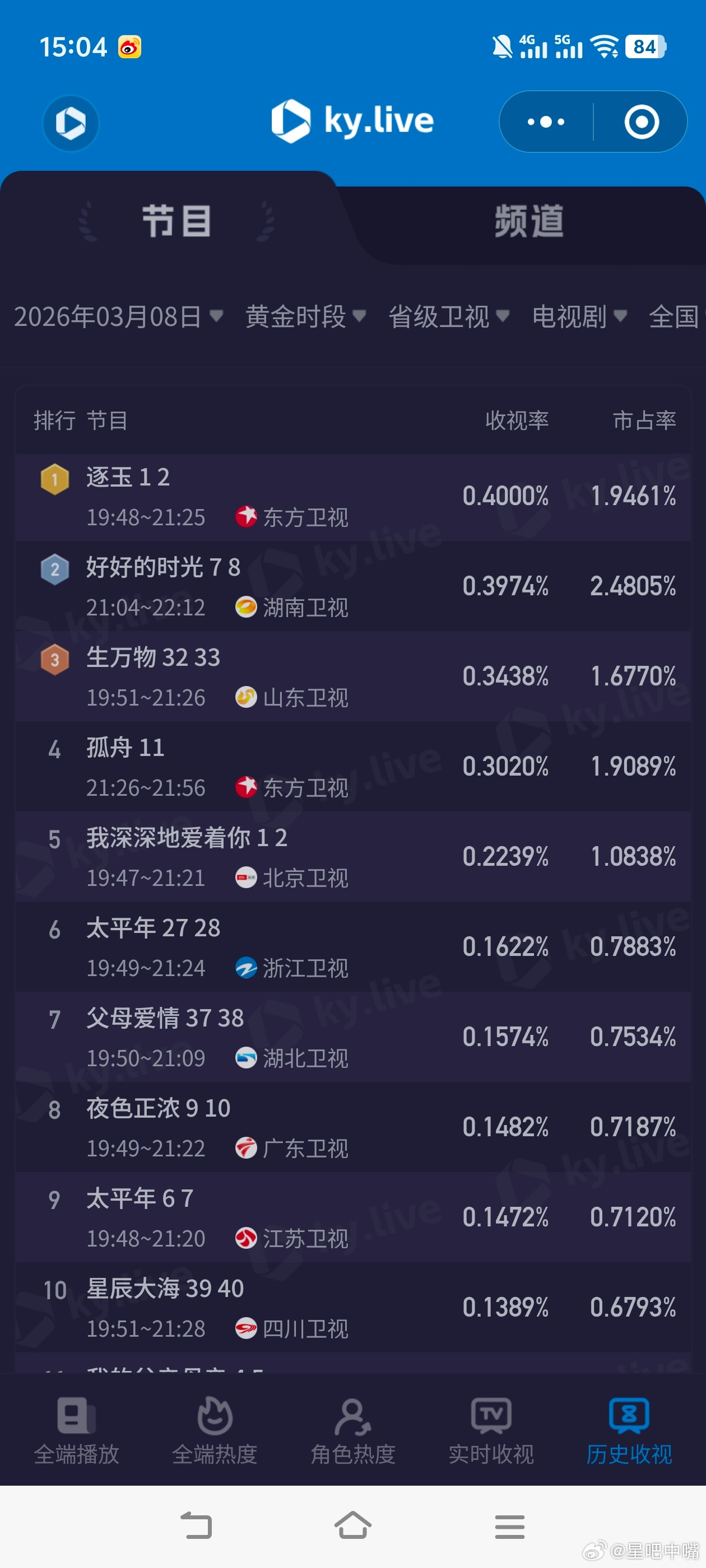Viewport: 706px width, 1568px height.
Task: Tap the circular app icon at top left
Action: [71, 123]
